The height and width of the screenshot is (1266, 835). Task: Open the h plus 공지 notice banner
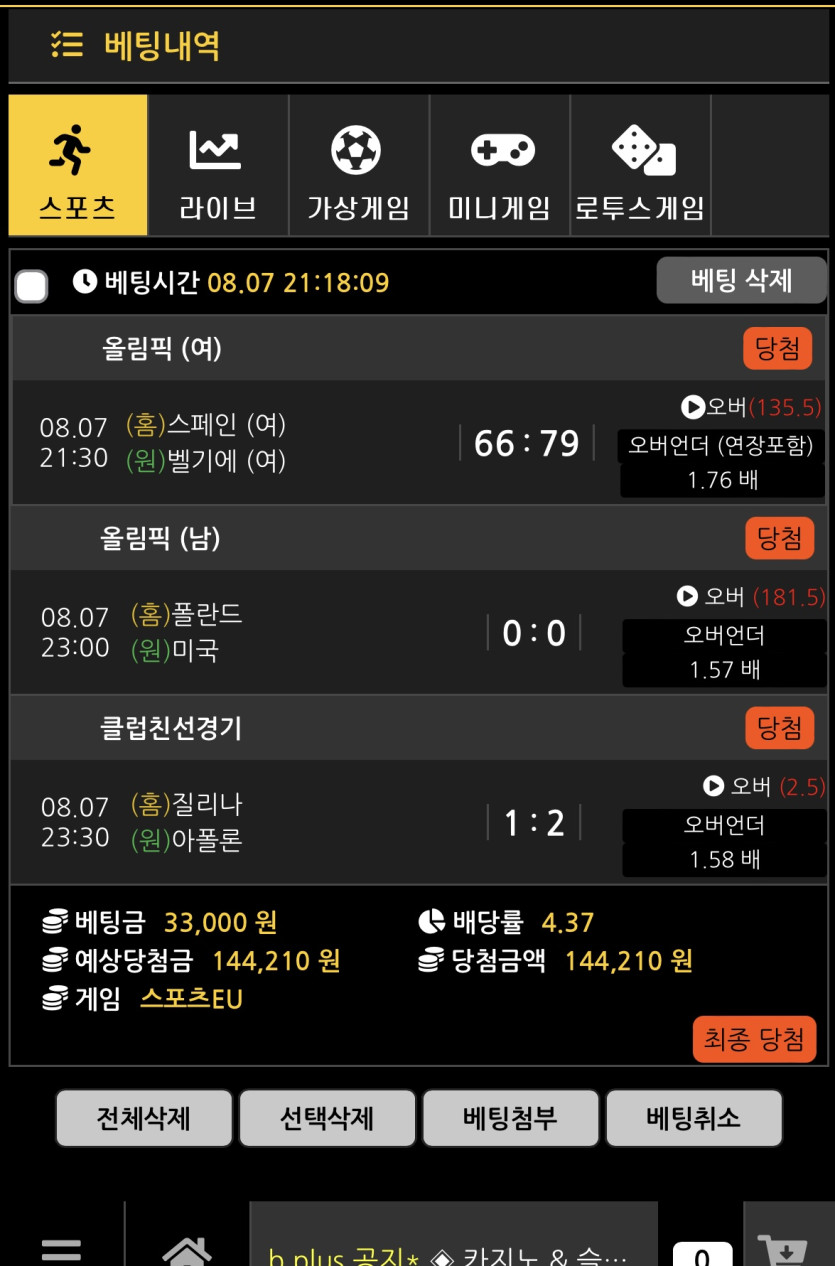click(450, 1250)
